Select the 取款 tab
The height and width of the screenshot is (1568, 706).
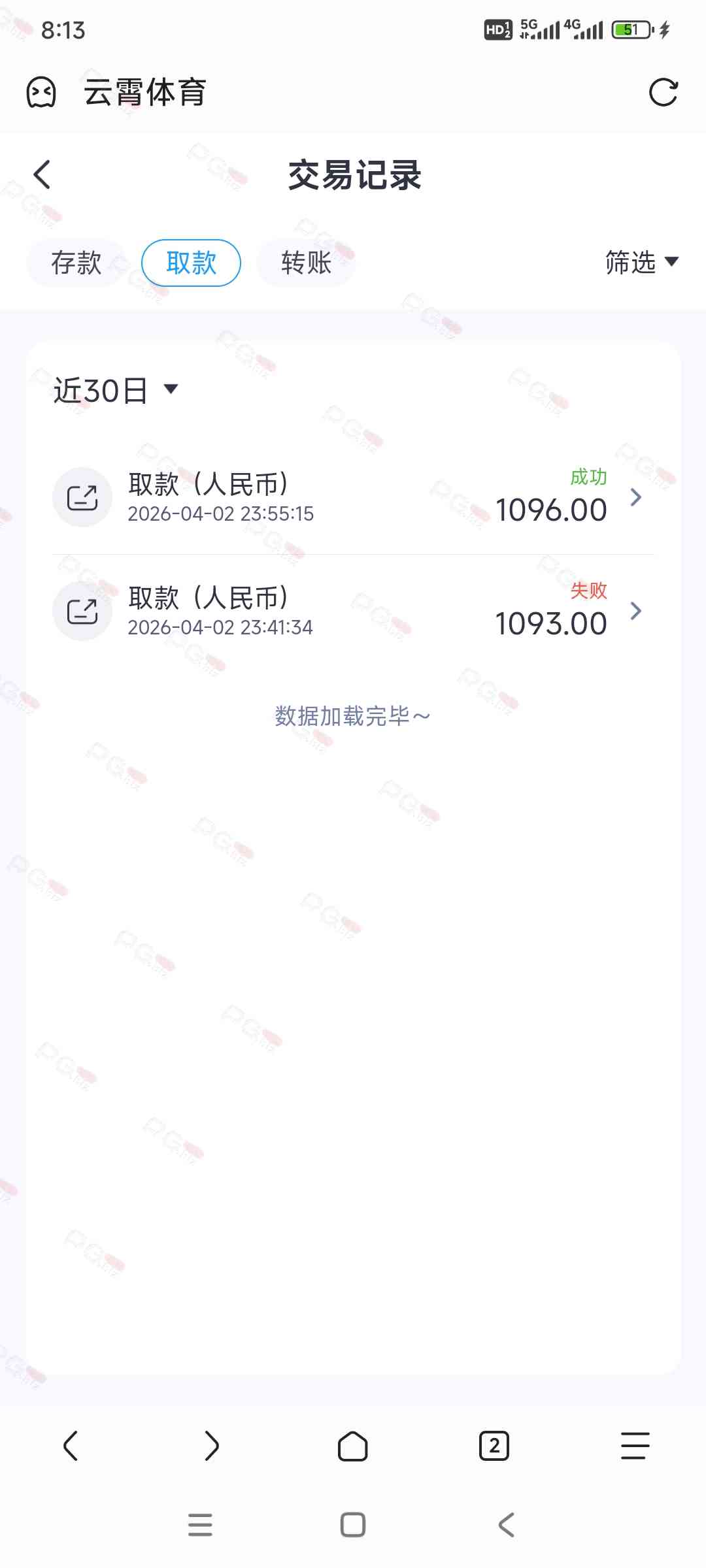191,263
